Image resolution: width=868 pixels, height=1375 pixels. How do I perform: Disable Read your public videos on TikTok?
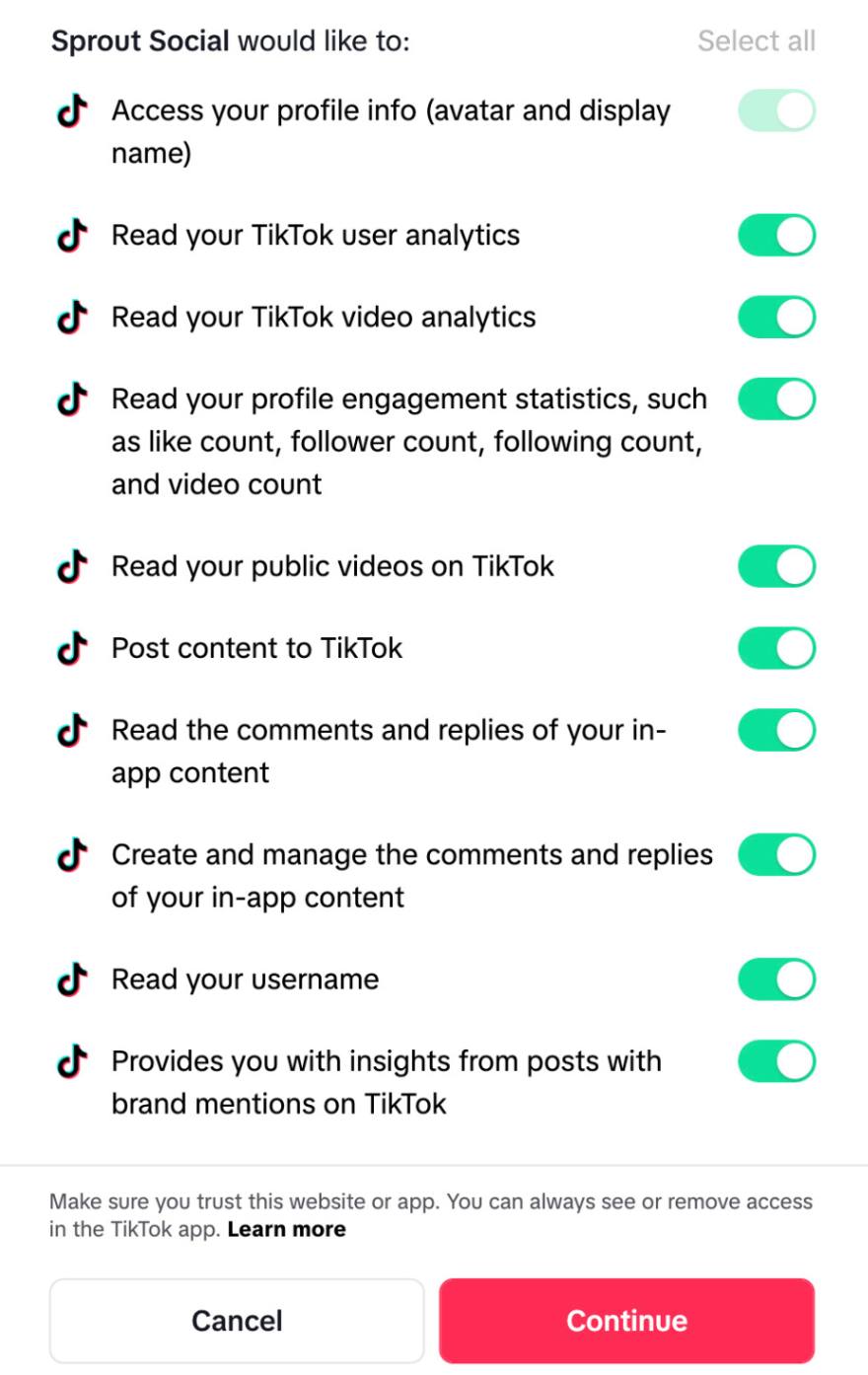776,566
